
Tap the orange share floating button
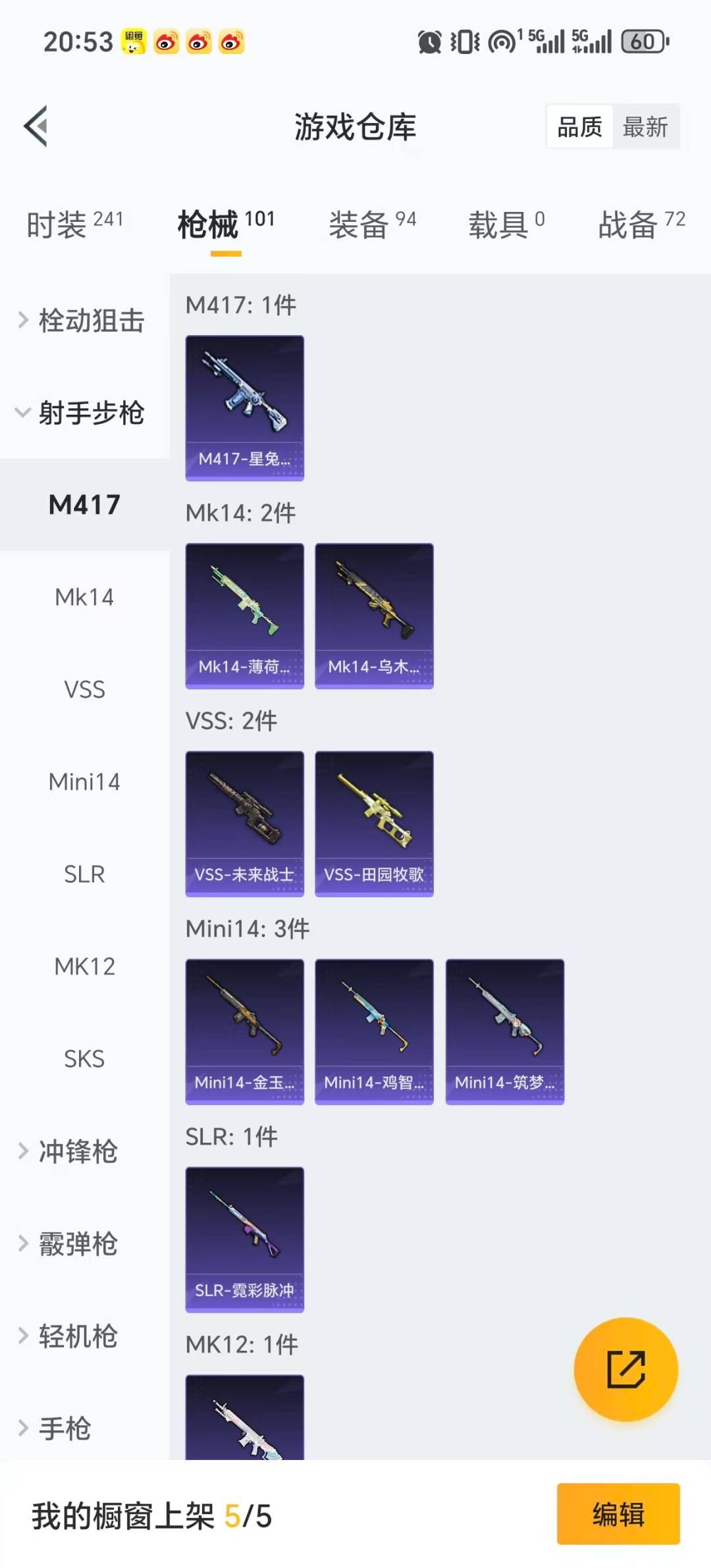pos(625,1370)
